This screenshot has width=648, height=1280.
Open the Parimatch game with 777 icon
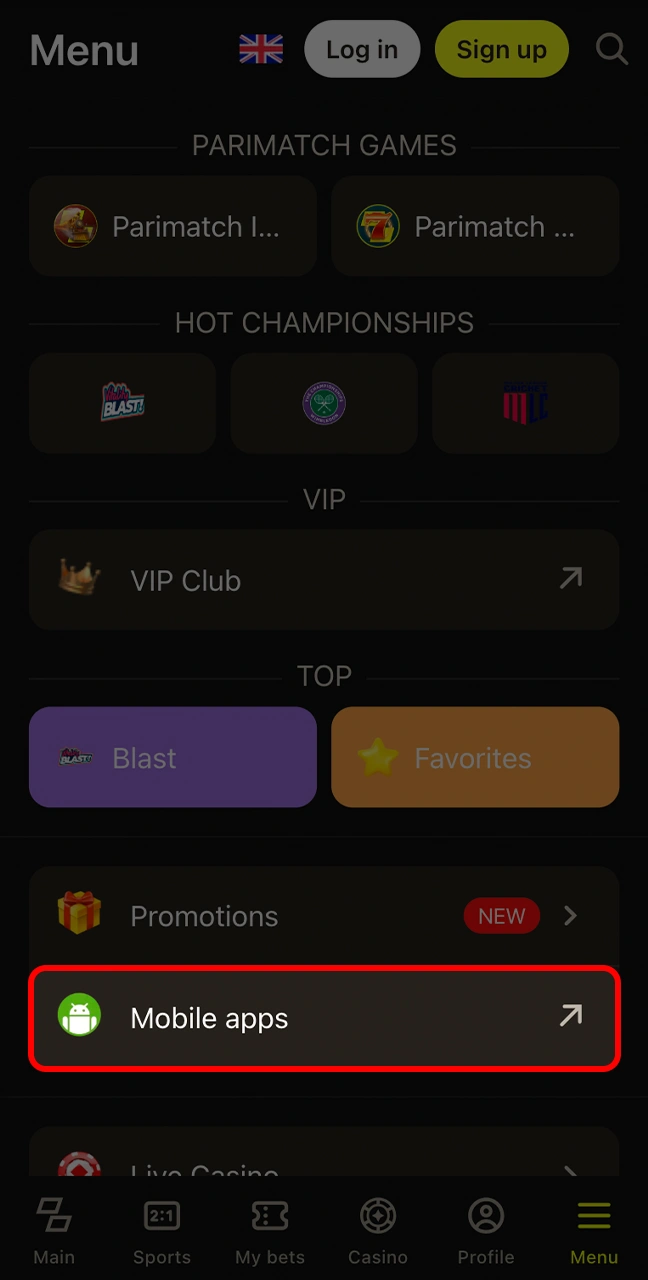click(x=475, y=227)
